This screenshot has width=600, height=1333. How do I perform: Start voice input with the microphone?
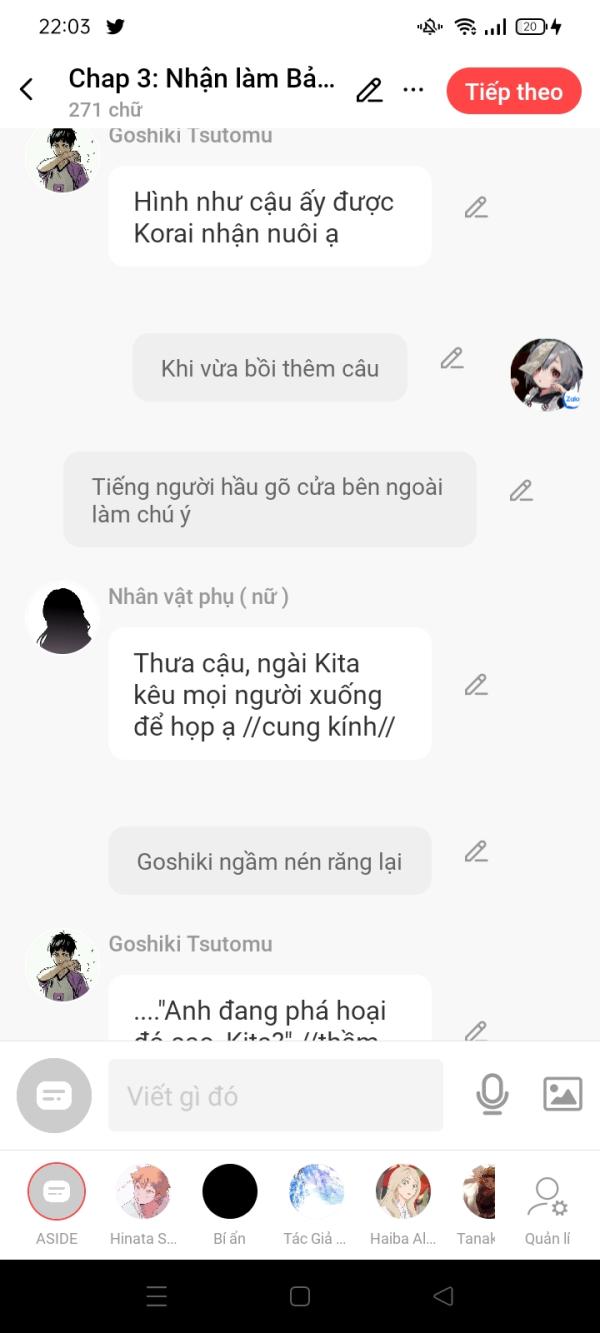[492, 1094]
